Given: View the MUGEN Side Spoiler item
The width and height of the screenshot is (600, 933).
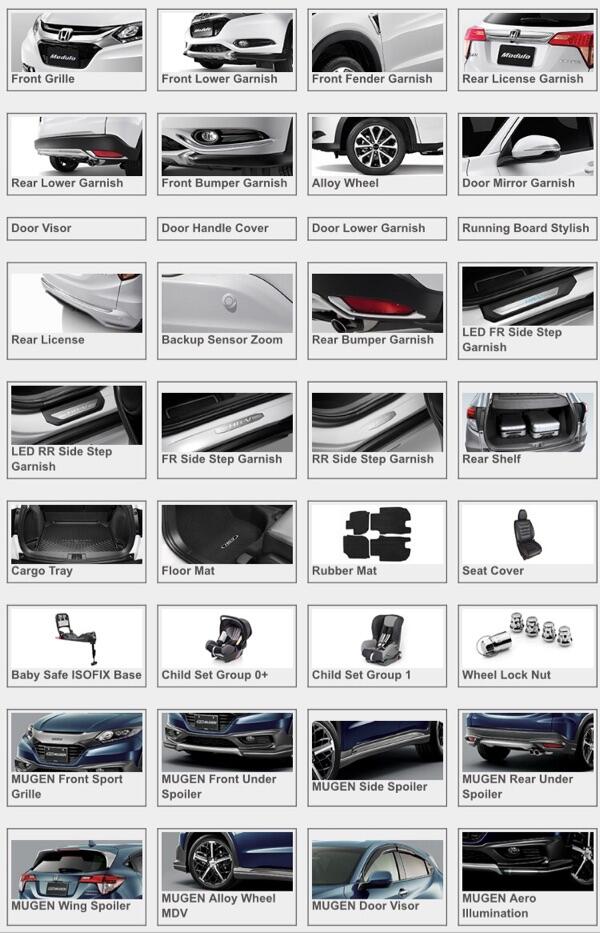Looking at the screenshot, I should coord(377,757).
